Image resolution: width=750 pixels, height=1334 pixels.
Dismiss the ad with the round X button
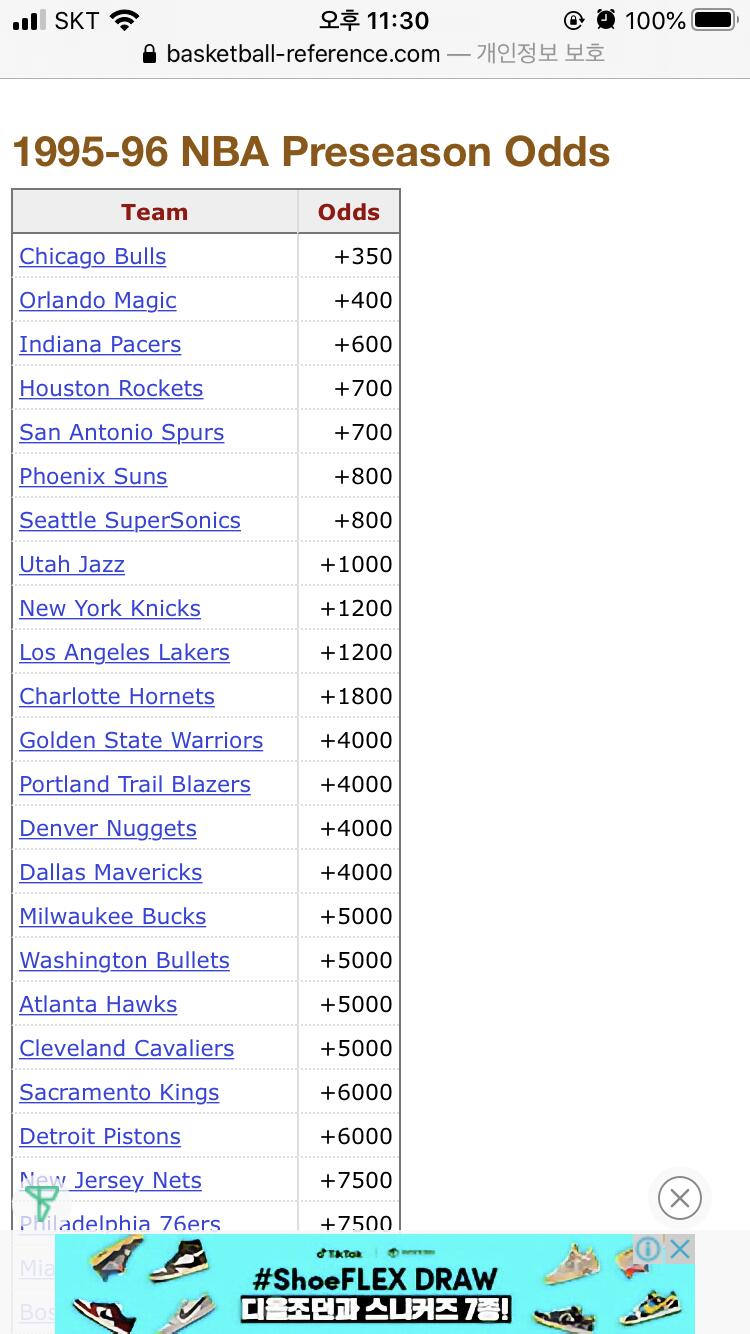point(680,1197)
